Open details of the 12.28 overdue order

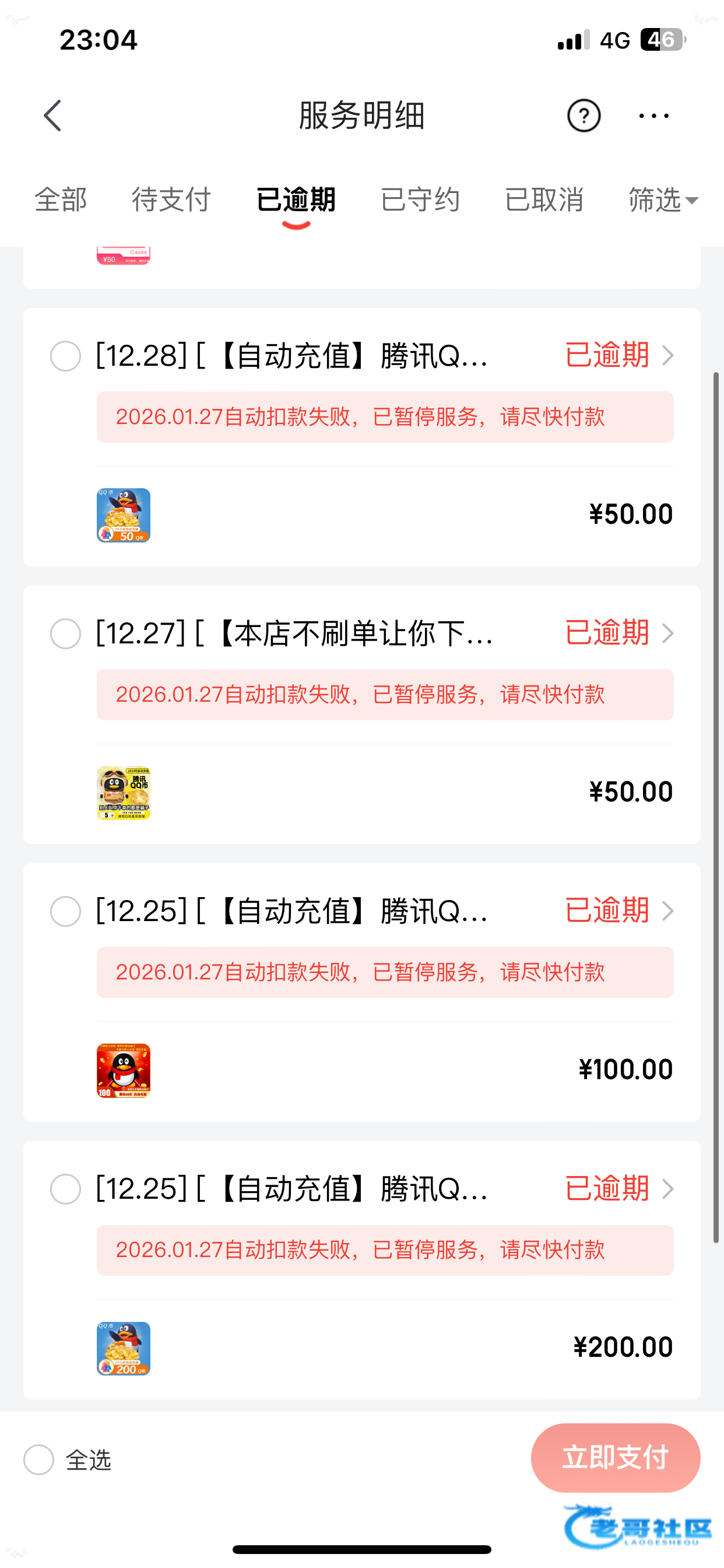tap(618, 355)
